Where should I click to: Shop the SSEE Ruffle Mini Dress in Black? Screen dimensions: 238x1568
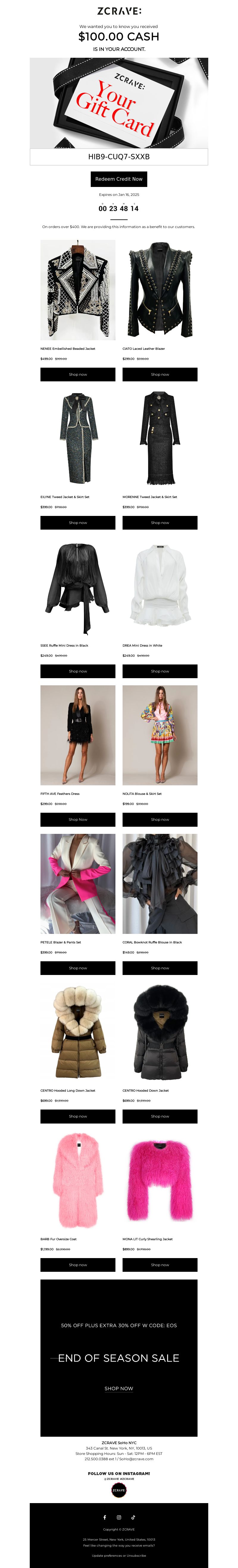[77, 671]
